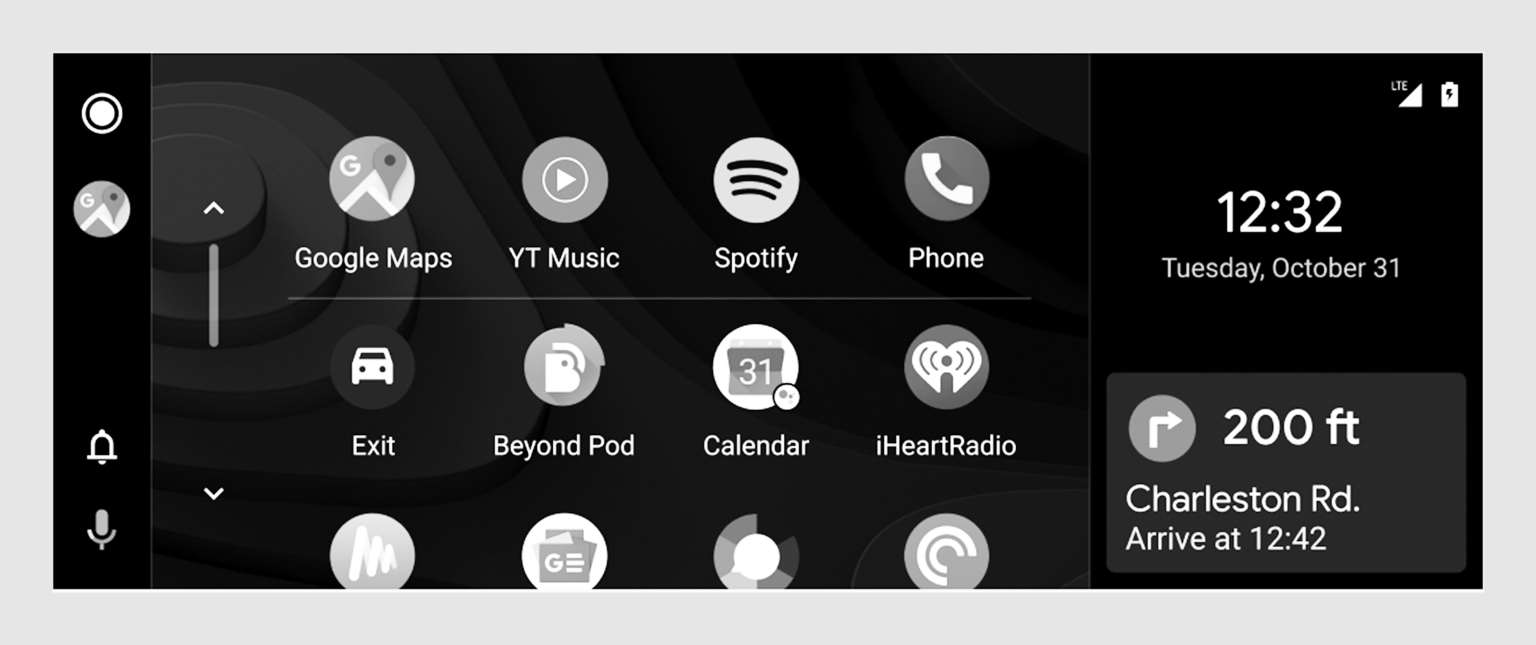Open the Phone app
This screenshot has width=1536, height=645.
pos(946,180)
